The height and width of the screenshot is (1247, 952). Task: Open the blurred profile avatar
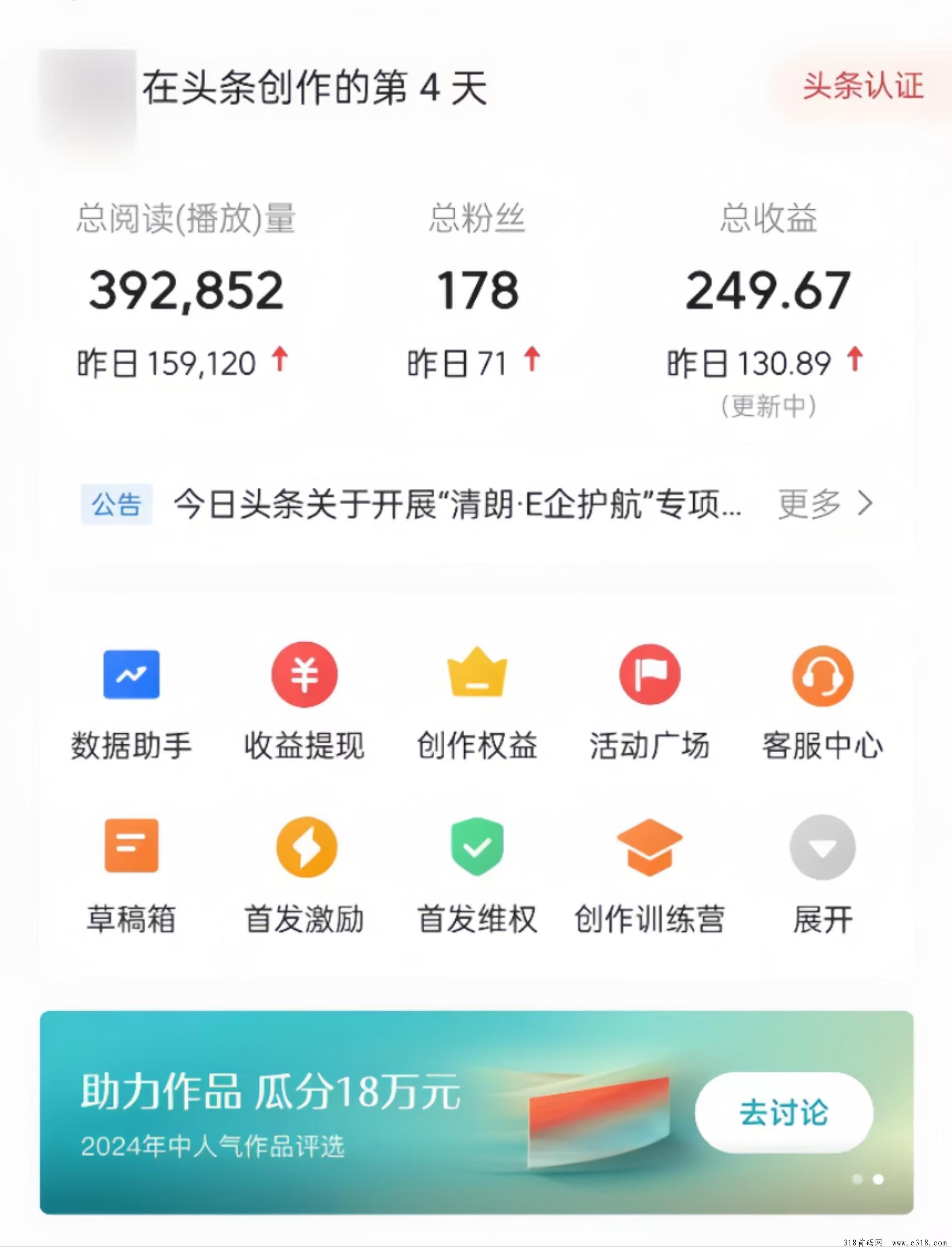point(88,105)
